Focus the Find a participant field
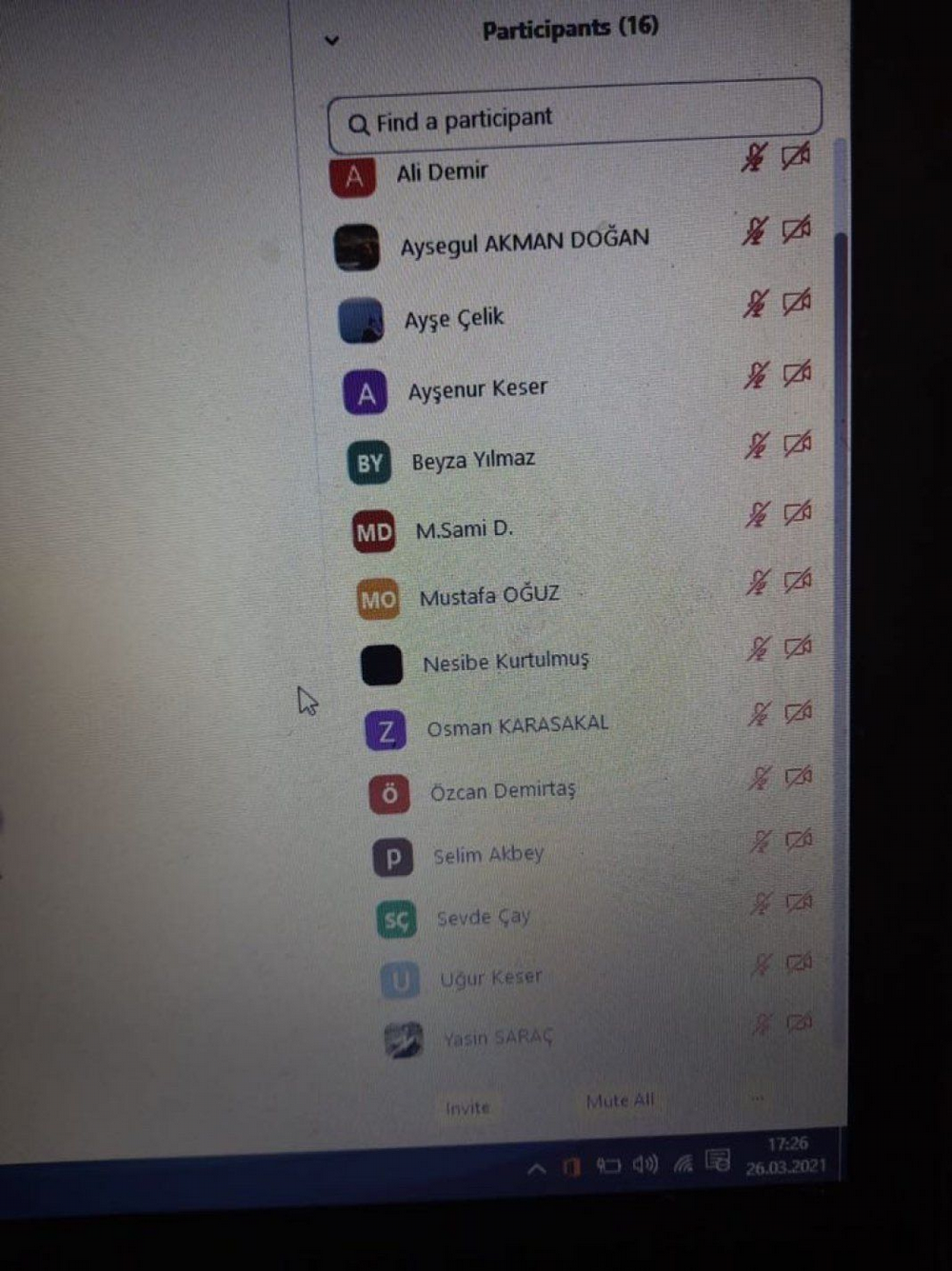The image size is (952, 1271). pyautogui.click(x=571, y=119)
